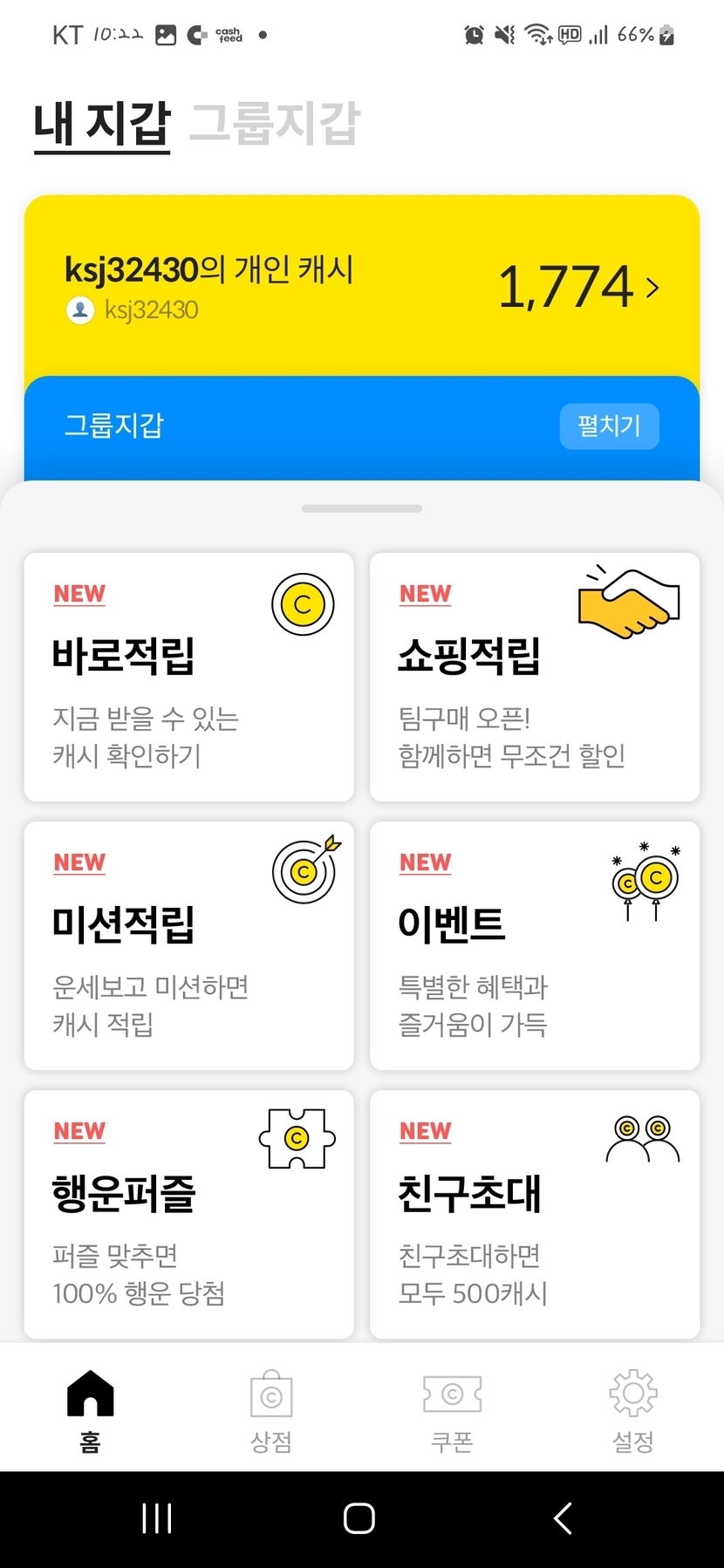Open the 설정 tab
This screenshot has height=1568, width=724.
633,1411
